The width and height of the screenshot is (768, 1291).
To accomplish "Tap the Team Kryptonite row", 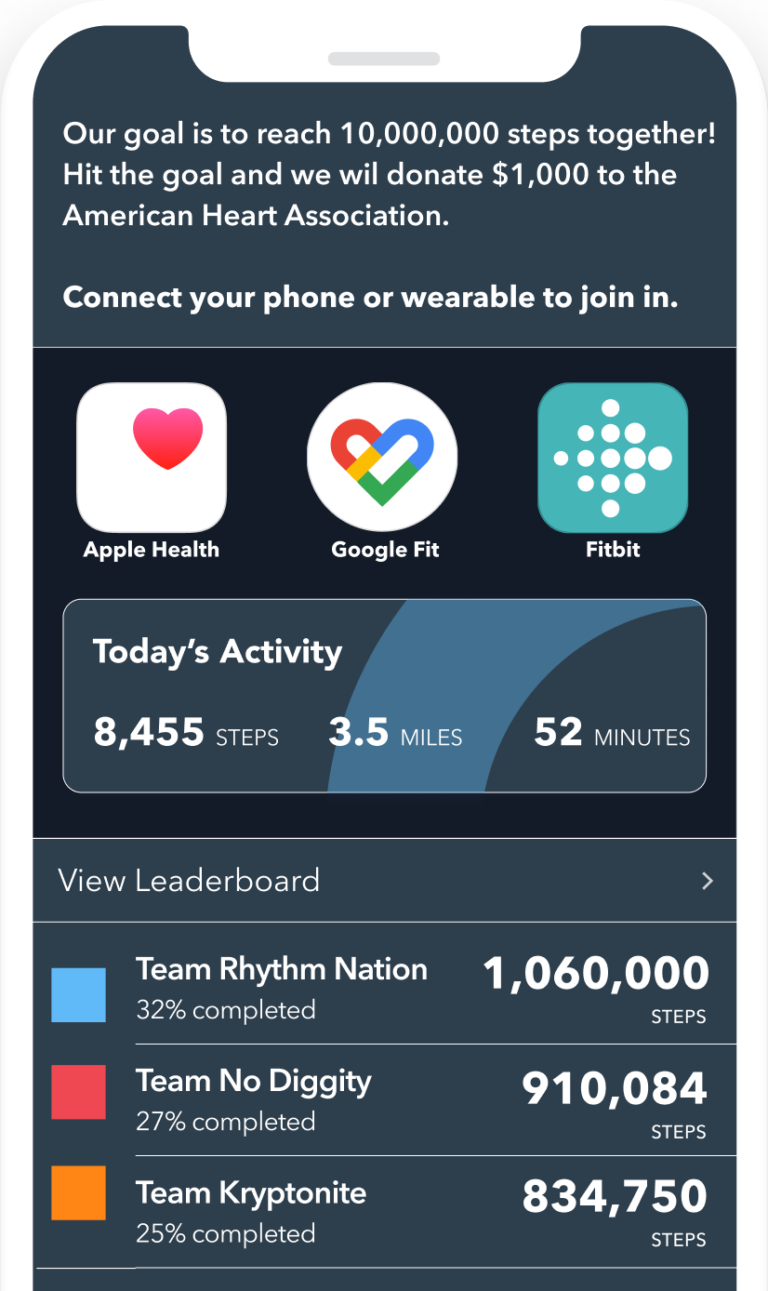I will [x=384, y=1211].
